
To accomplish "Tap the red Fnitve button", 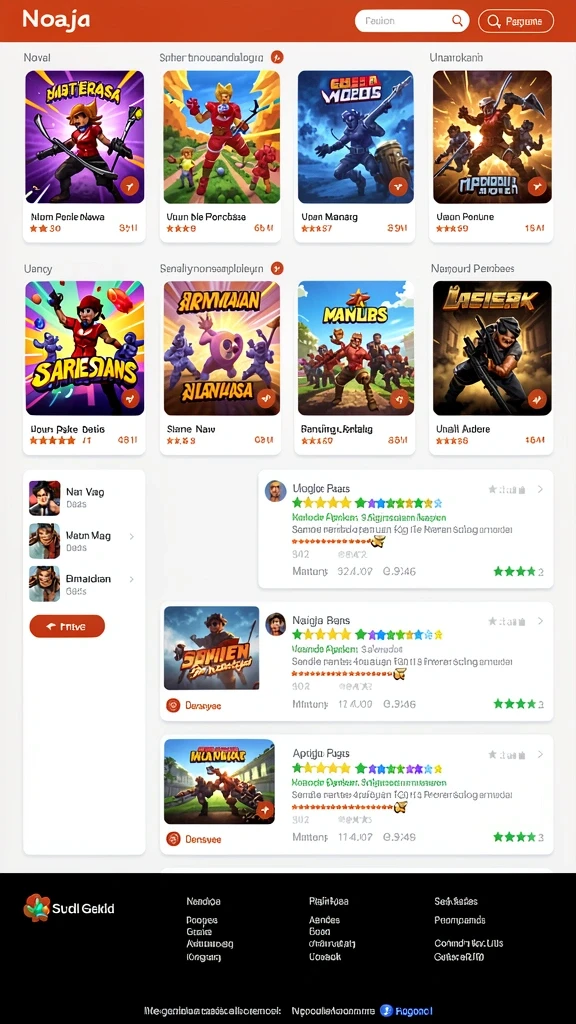I will pos(67,626).
